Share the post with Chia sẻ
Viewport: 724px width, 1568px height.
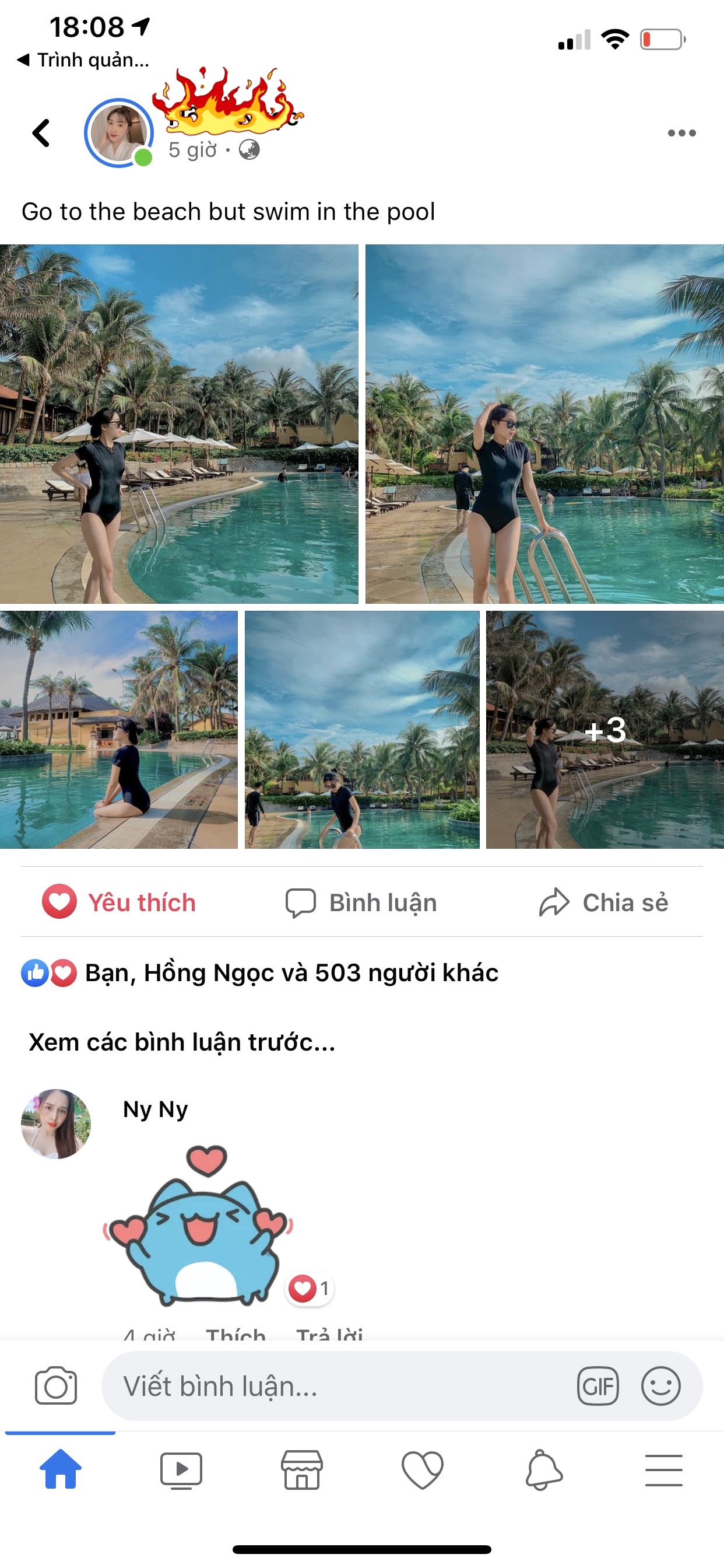[603, 902]
